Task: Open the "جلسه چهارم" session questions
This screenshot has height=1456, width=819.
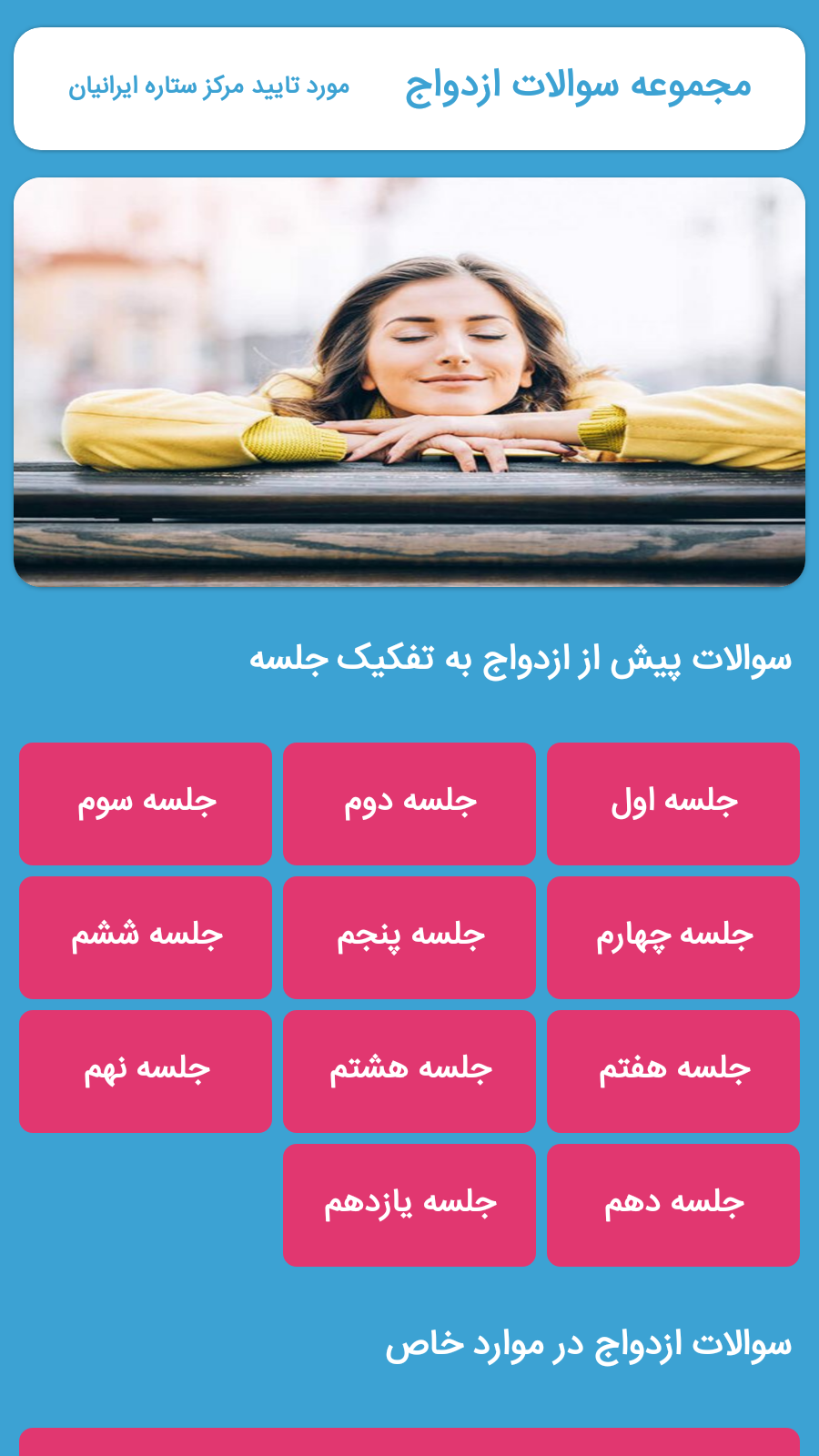Action: click(673, 936)
